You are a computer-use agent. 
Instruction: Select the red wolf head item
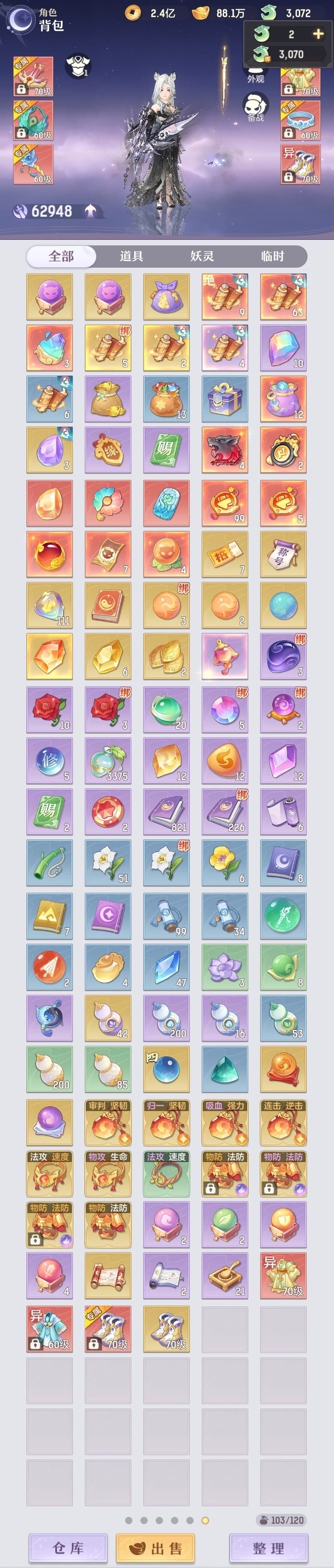(x=224, y=450)
